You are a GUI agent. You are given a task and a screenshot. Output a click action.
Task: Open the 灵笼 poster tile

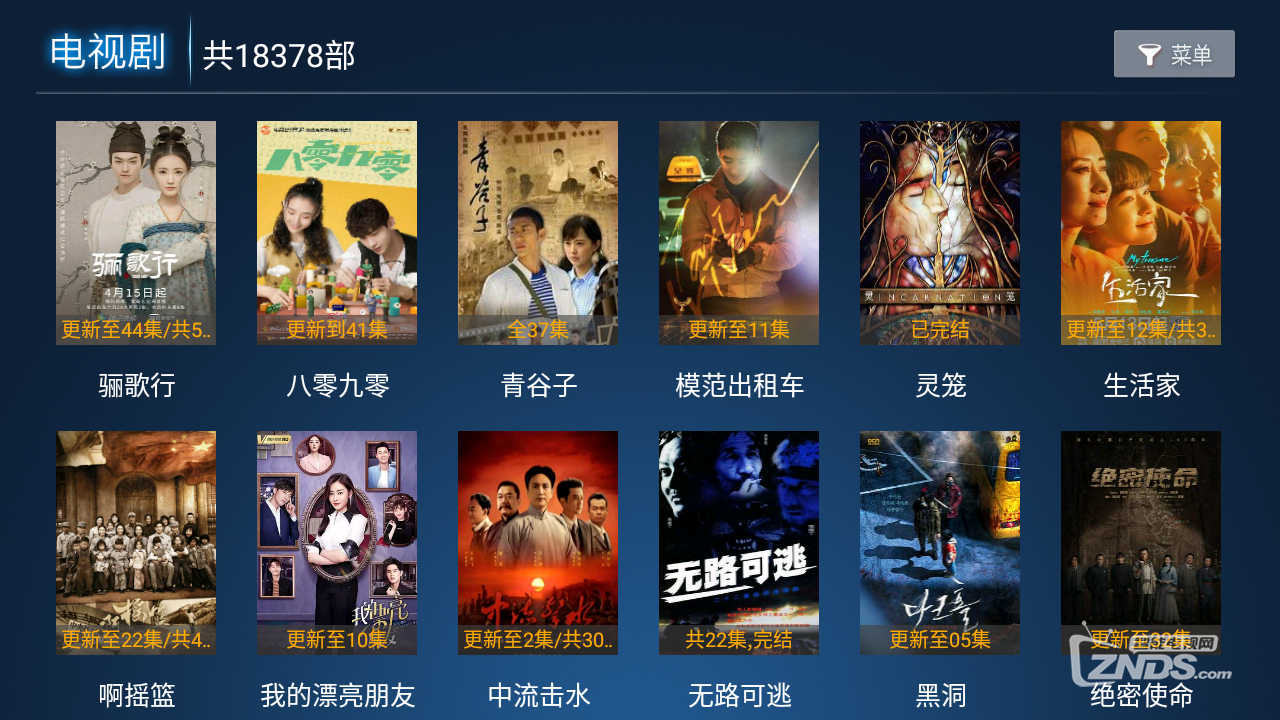(x=940, y=233)
